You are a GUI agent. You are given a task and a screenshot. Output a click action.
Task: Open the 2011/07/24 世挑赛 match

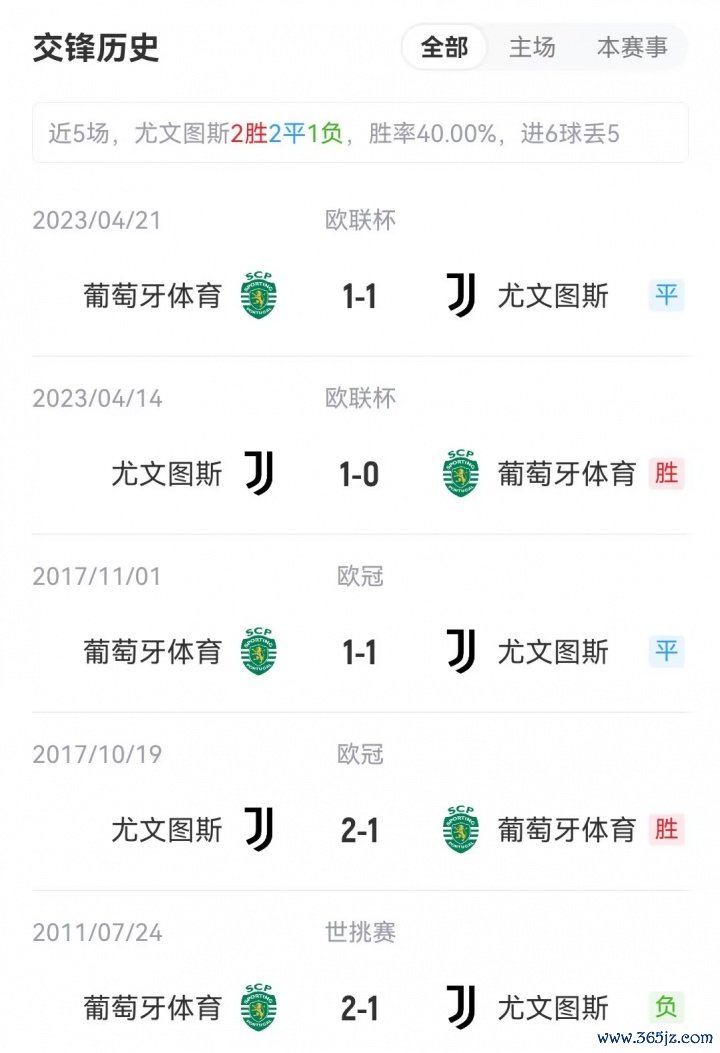(360, 1007)
